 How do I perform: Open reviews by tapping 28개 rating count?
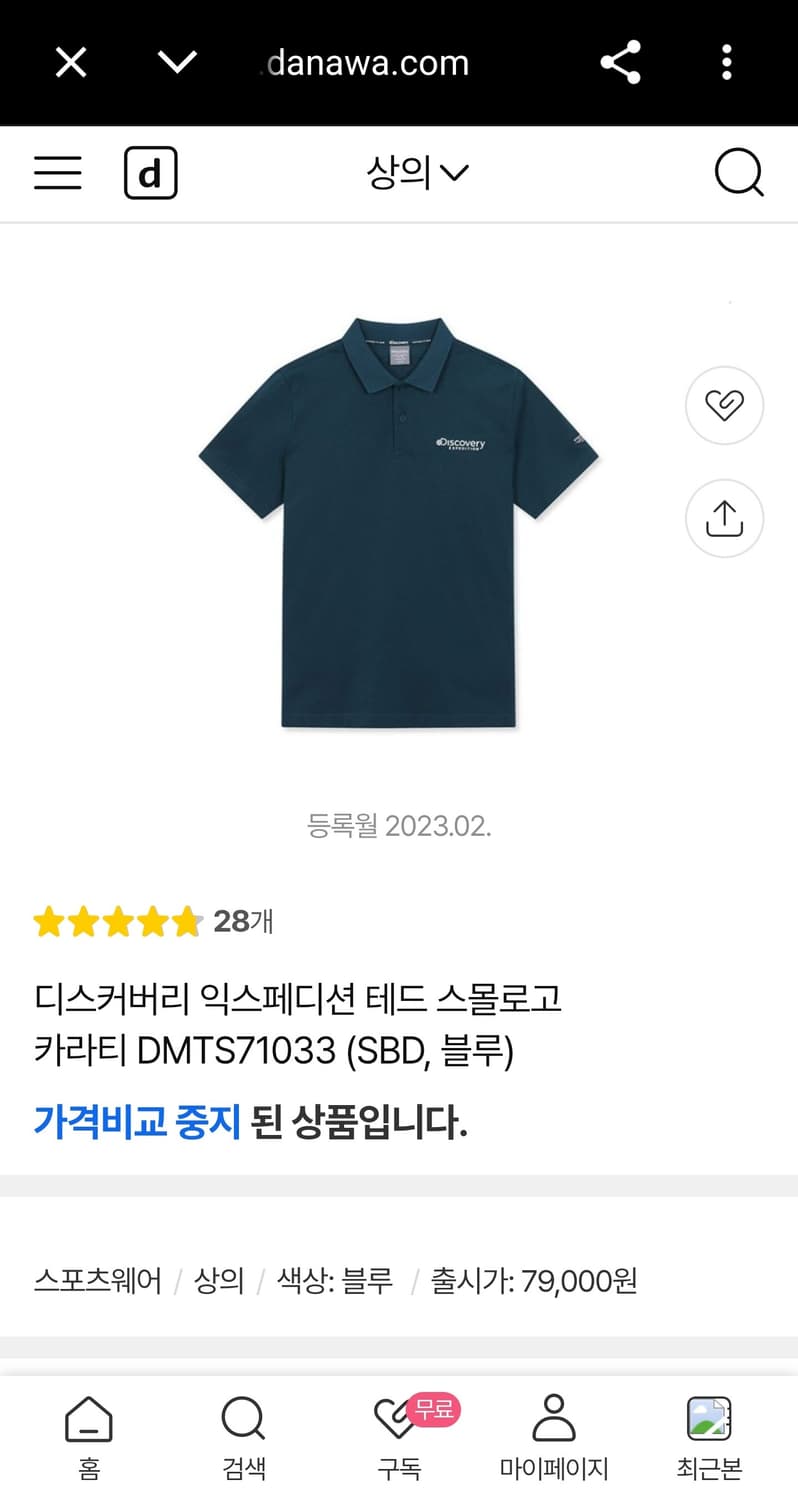pyautogui.click(x=238, y=921)
